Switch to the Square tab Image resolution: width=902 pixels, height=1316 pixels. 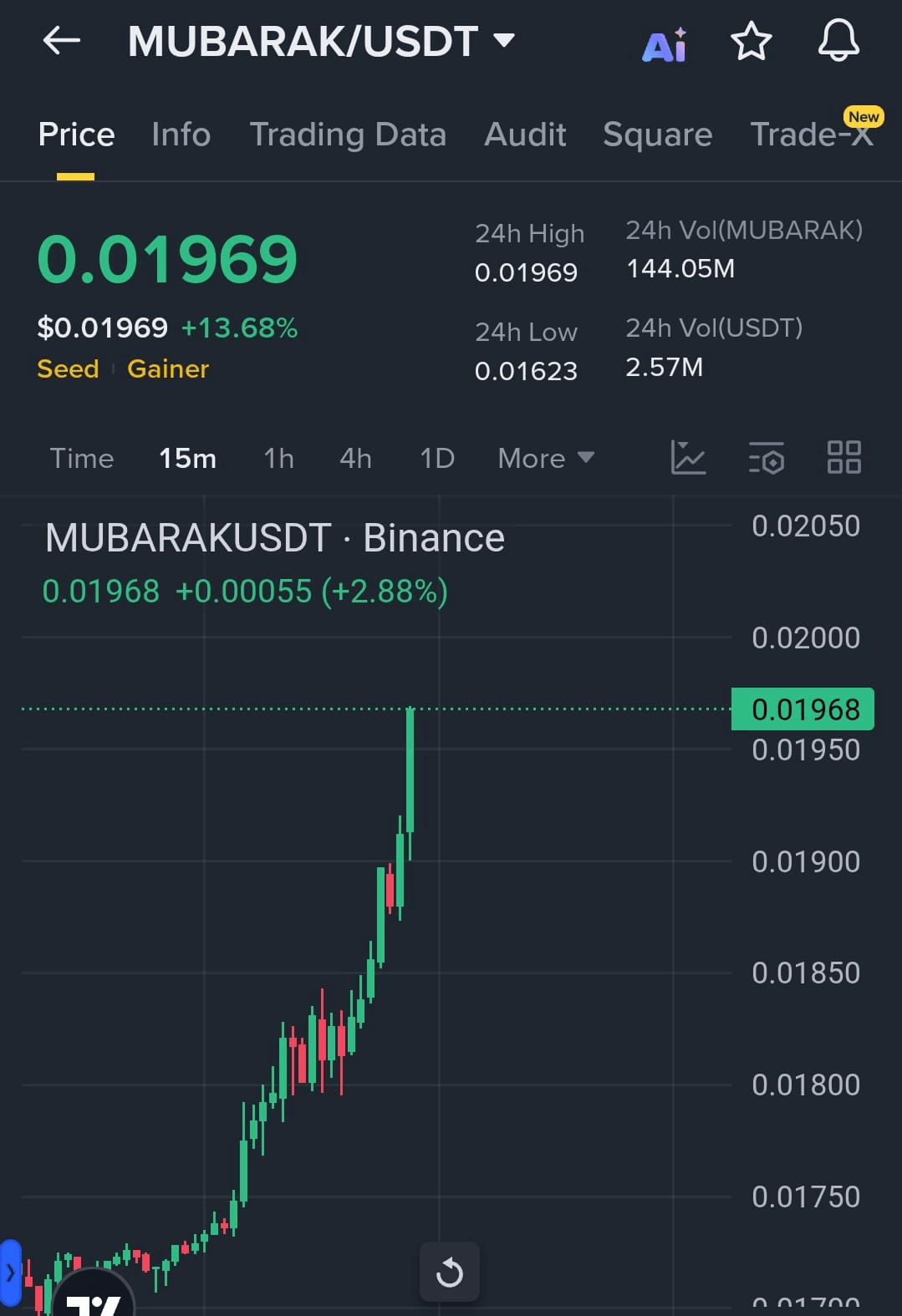pyautogui.click(x=658, y=135)
